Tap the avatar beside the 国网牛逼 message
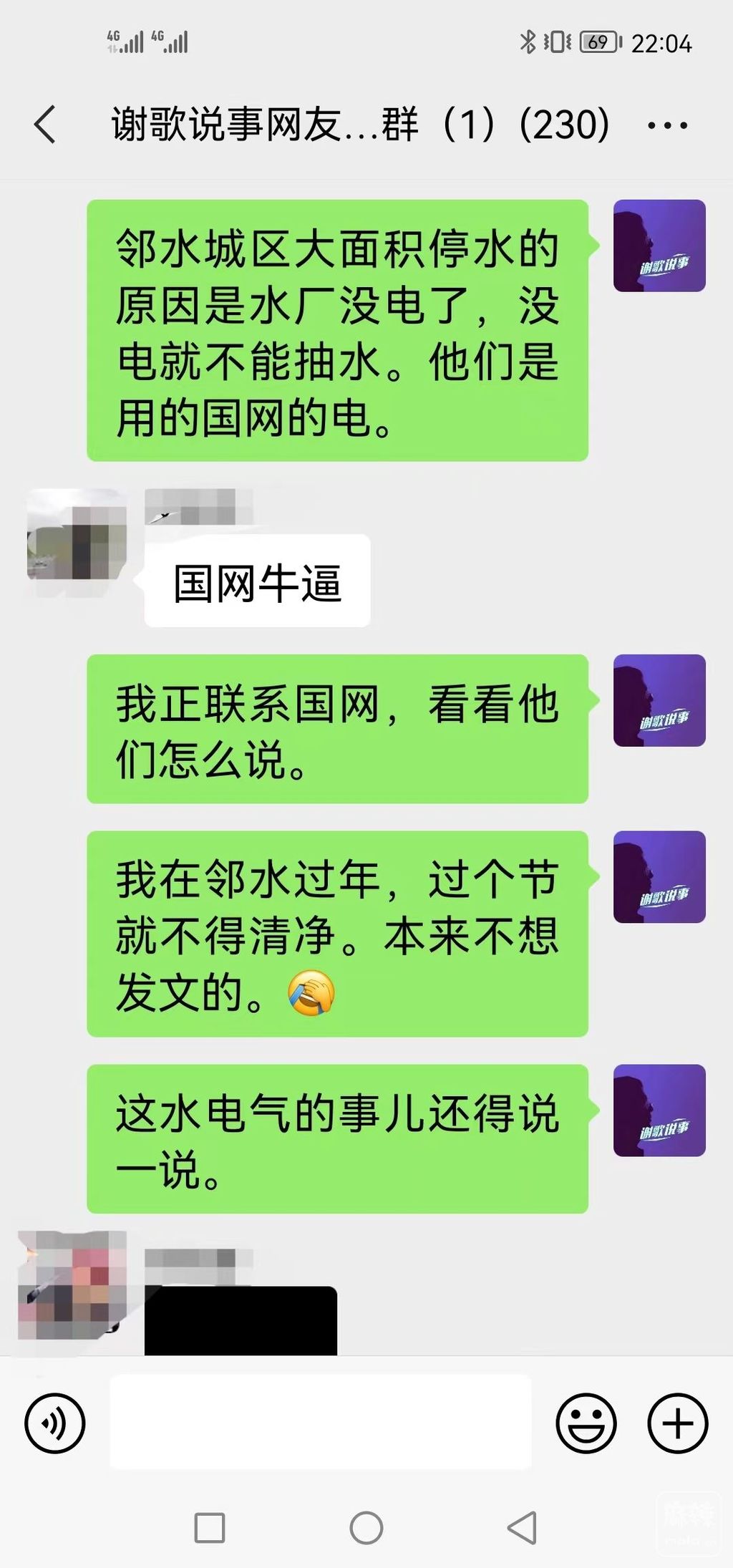 [77, 543]
